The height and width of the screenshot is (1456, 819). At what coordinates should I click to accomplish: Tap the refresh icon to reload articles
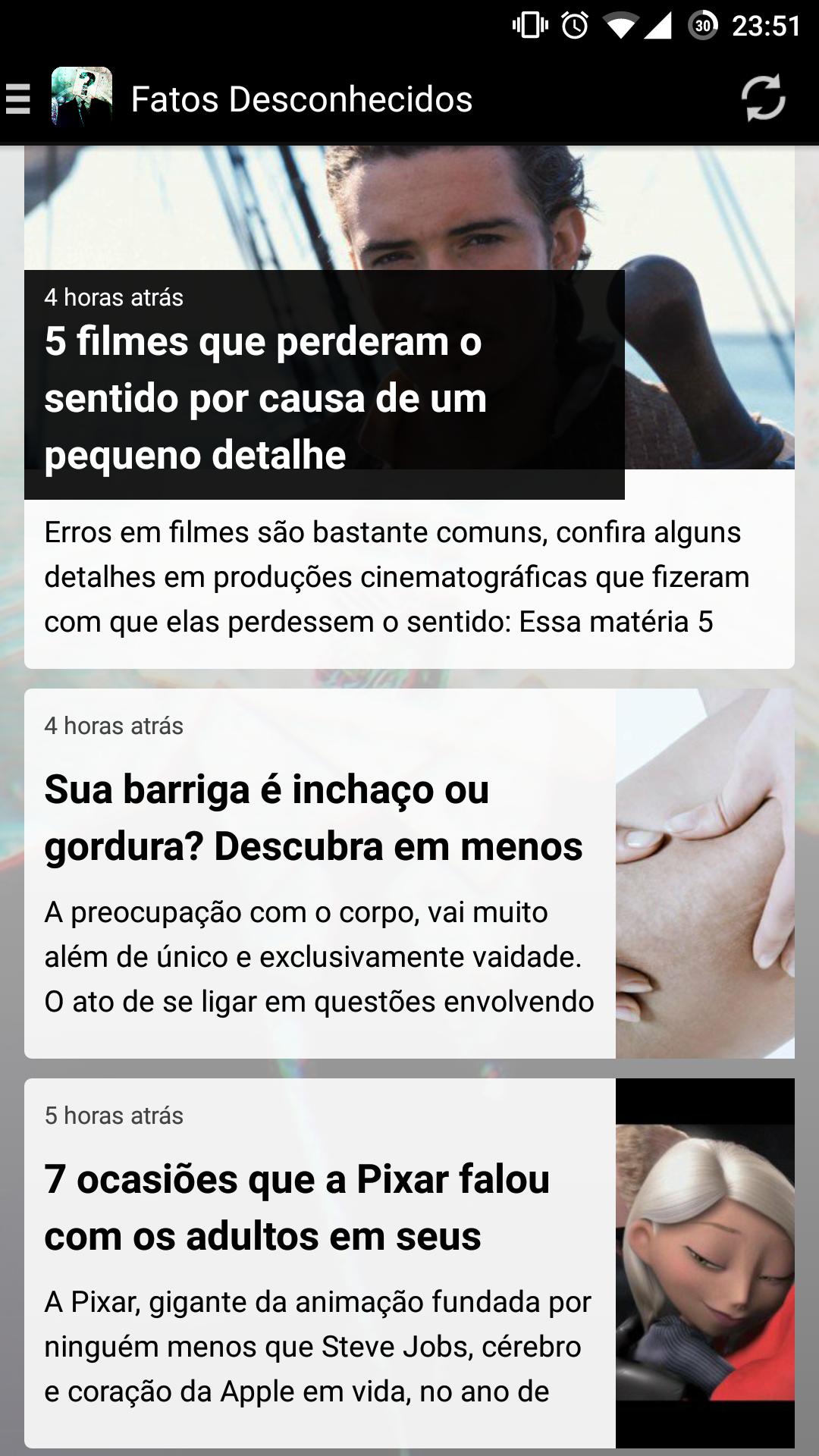point(764,99)
